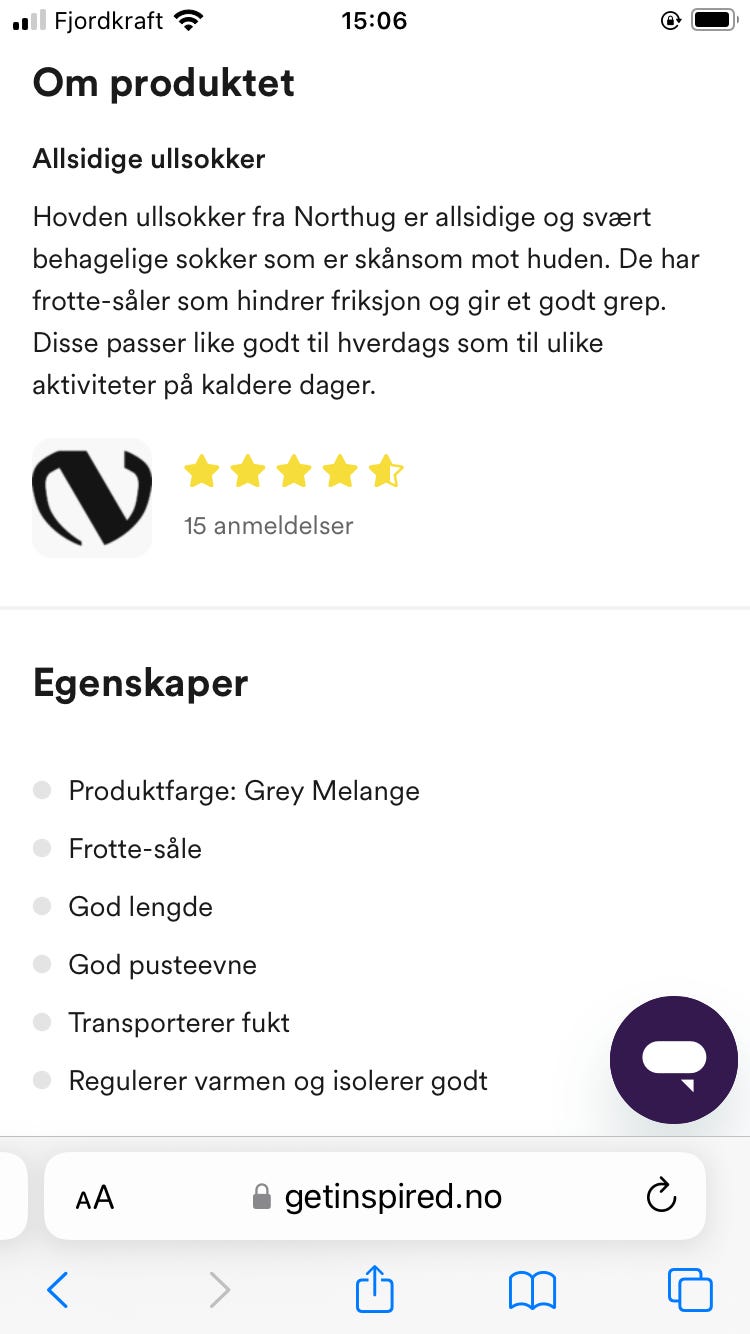Show open tabs via the tabs icon
750x1334 pixels.
pyautogui.click(x=689, y=1290)
